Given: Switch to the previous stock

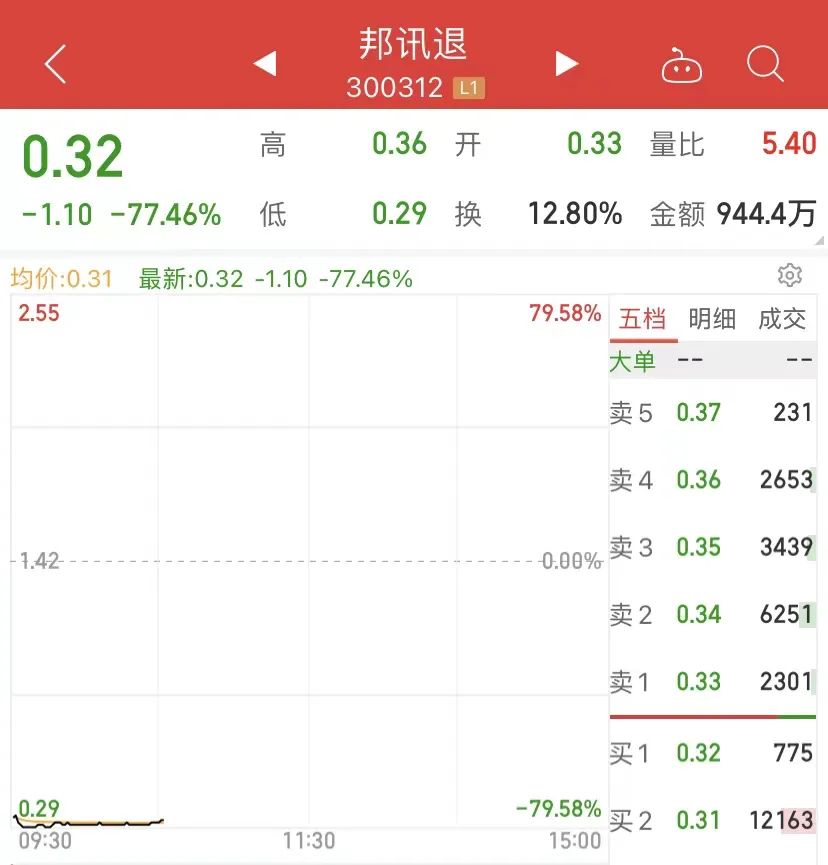Looking at the screenshot, I should tap(264, 64).
